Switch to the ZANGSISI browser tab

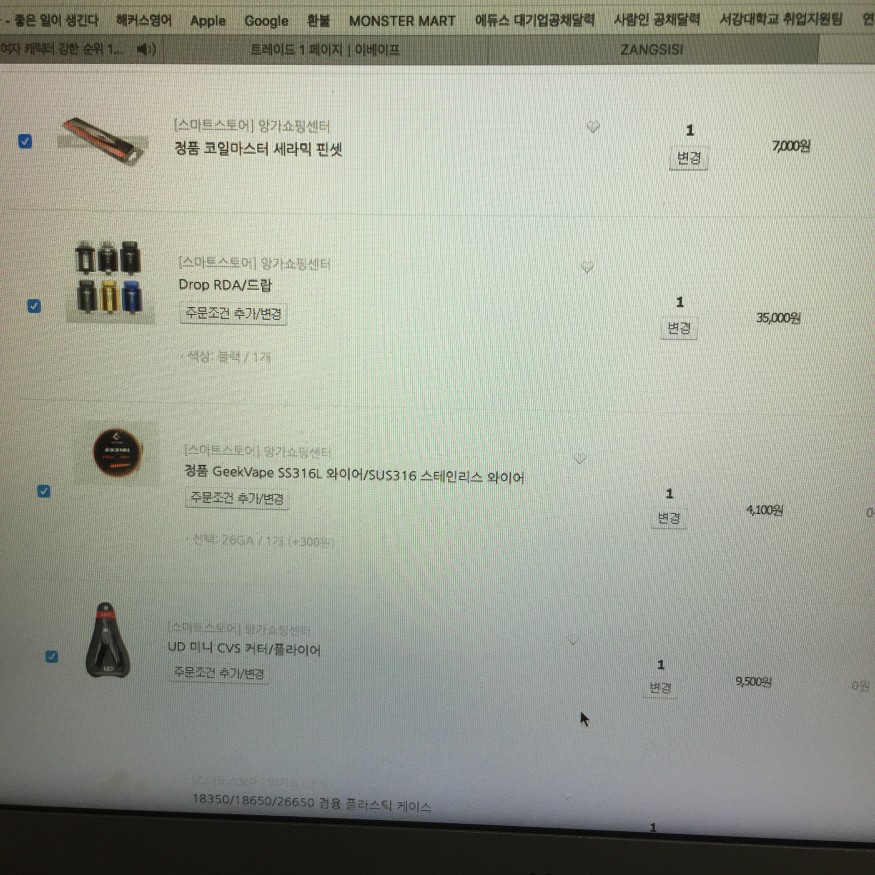pyautogui.click(x=651, y=49)
